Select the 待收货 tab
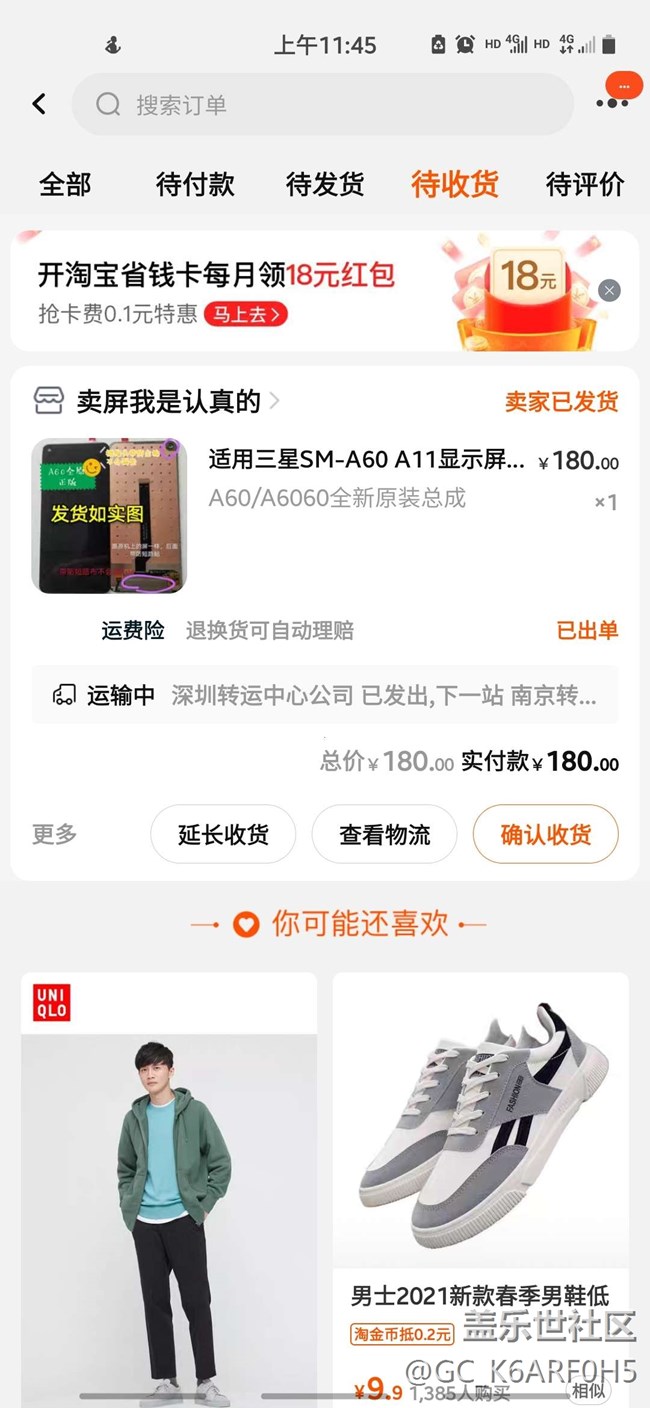 tap(455, 184)
